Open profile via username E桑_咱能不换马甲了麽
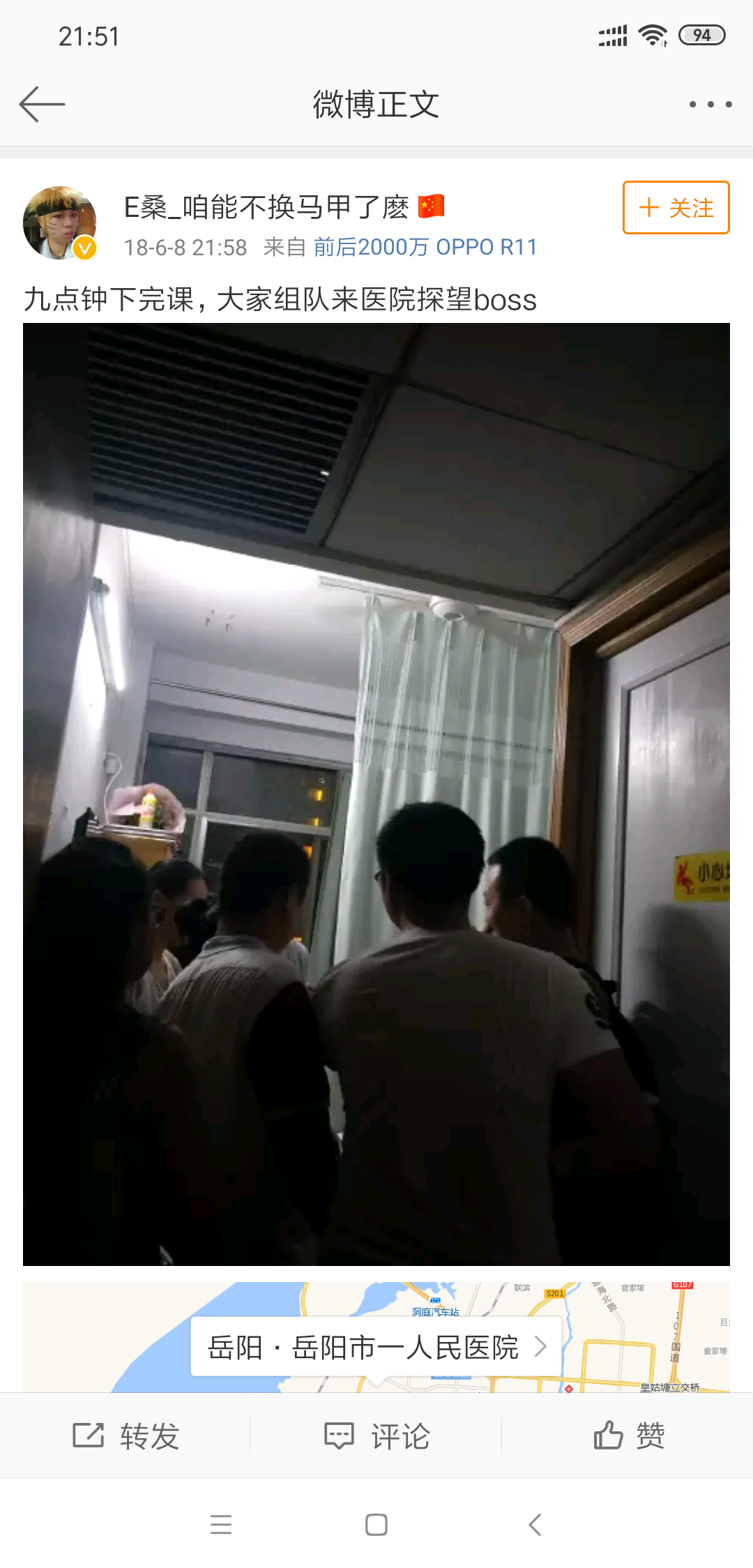Viewport: 753px width, 1568px height. coord(266,207)
